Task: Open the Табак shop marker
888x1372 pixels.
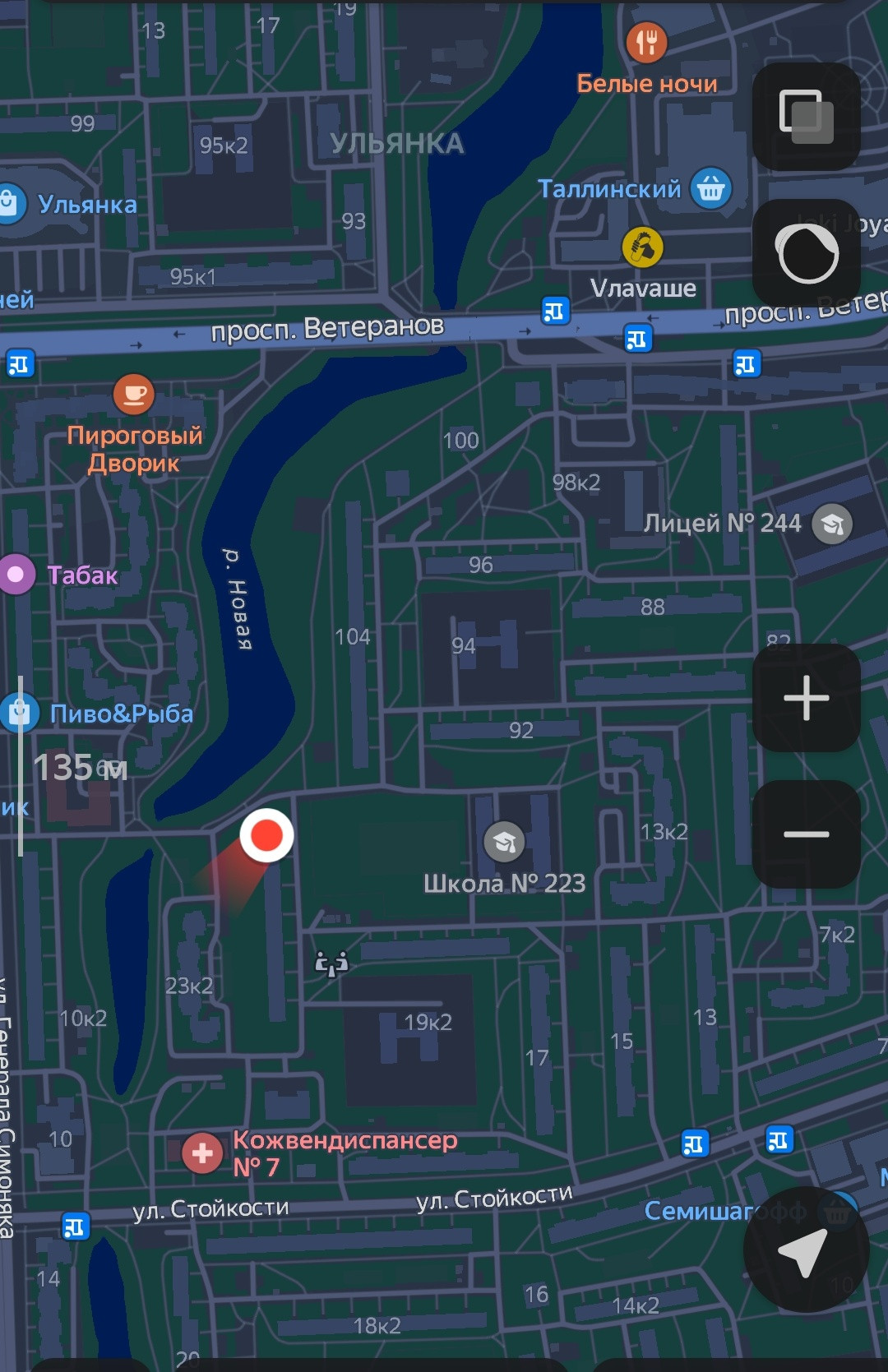Action: click(x=16, y=574)
